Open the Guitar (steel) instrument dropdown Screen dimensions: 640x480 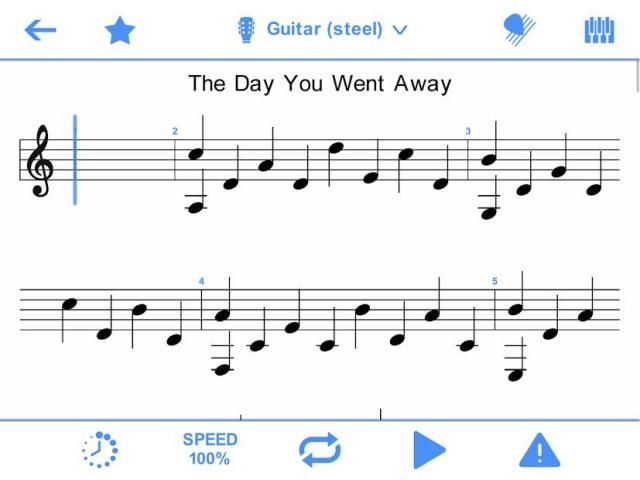pyautogui.click(x=322, y=29)
